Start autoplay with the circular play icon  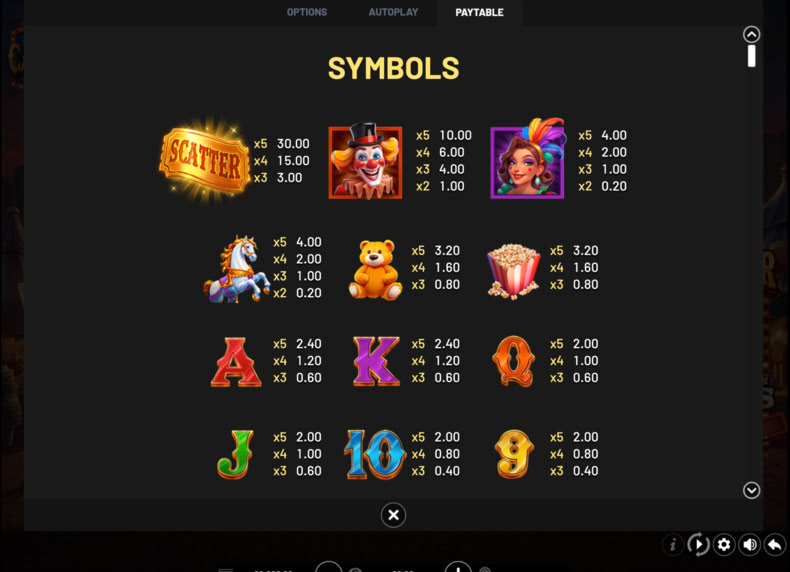tap(698, 545)
